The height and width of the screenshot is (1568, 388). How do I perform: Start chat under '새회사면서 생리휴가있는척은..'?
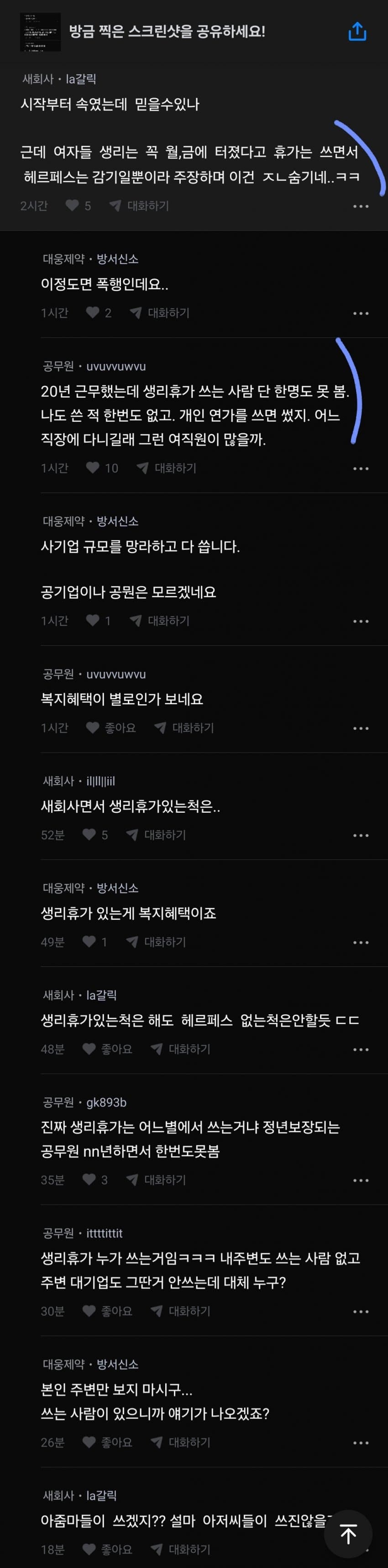coord(156,835)
